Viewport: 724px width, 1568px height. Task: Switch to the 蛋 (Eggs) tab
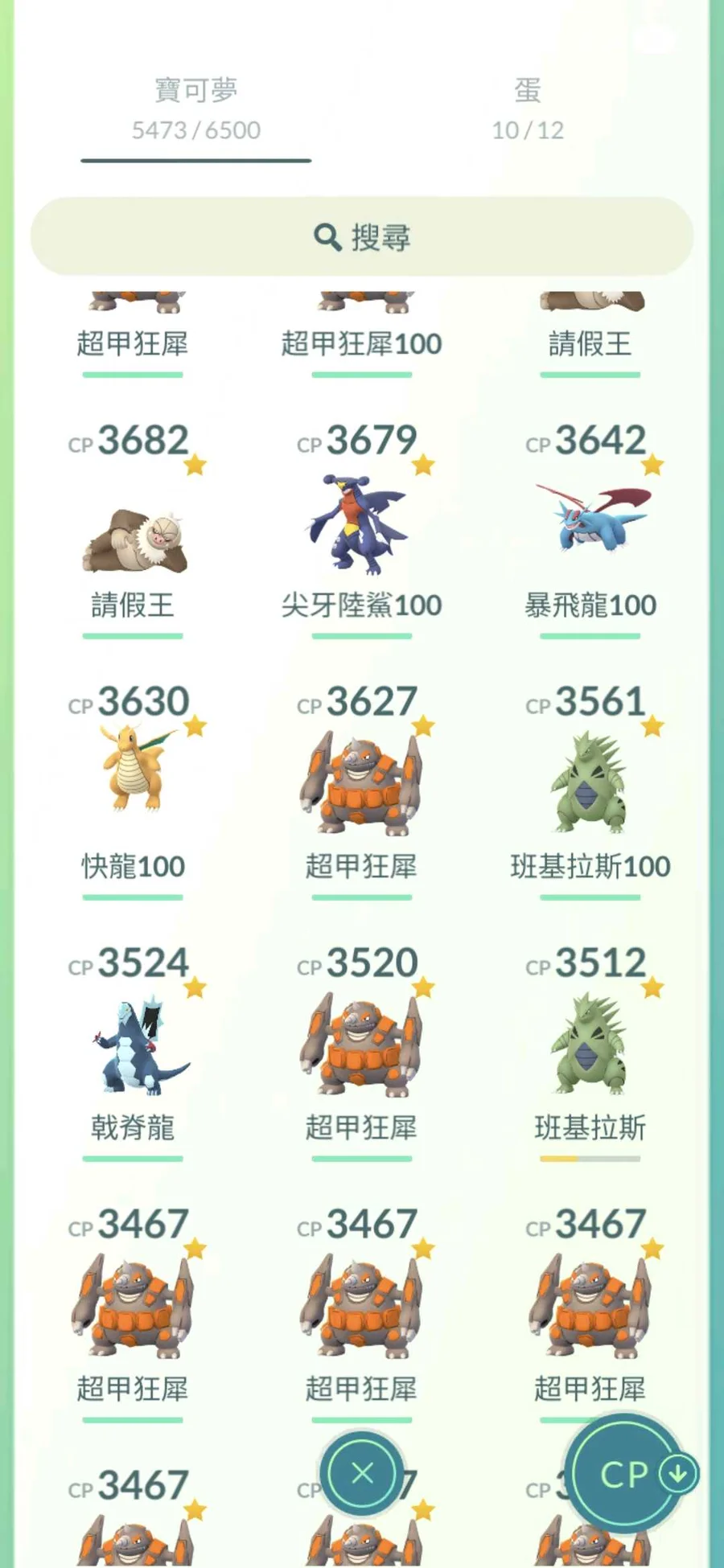(528, 109)
